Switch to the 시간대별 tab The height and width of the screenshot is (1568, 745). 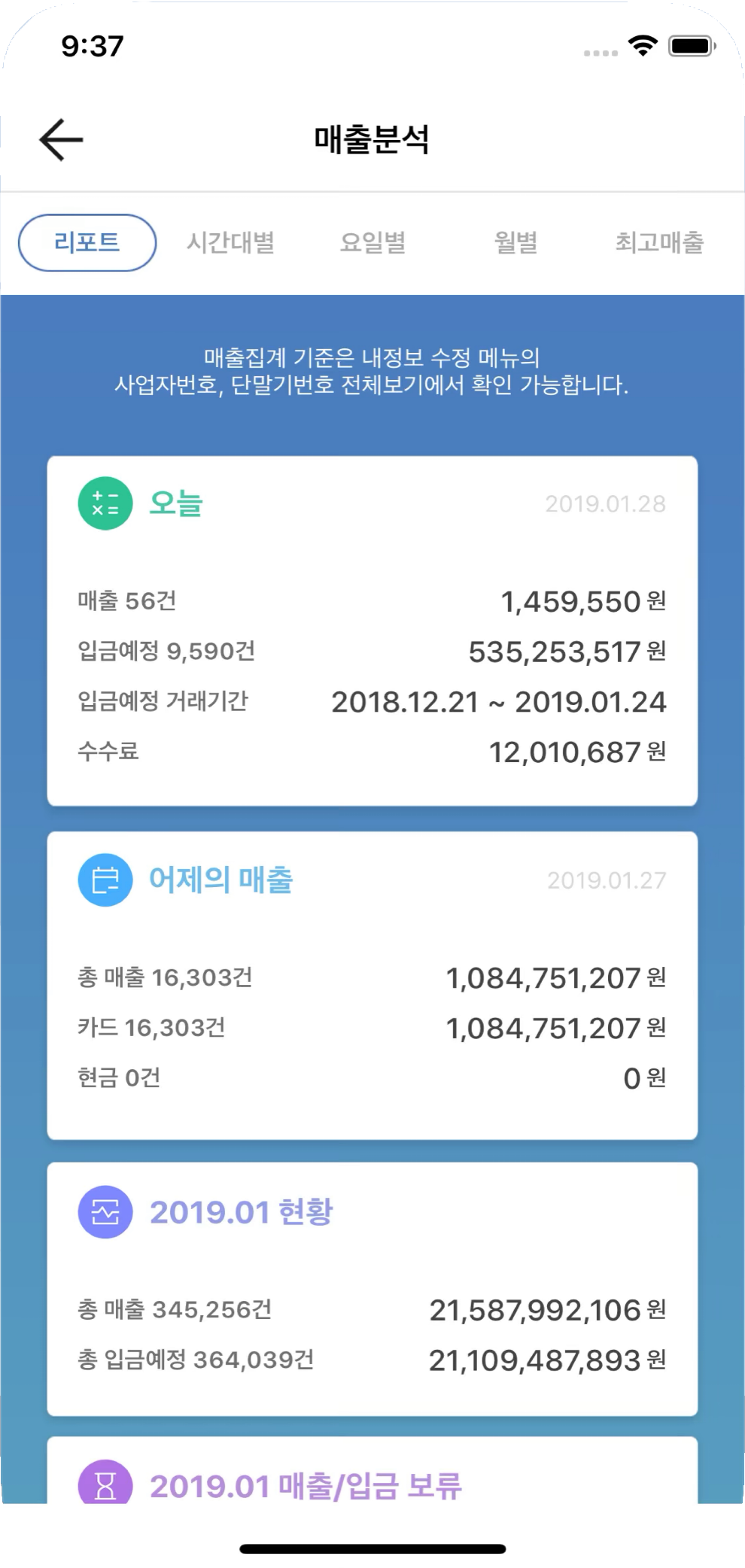[230, 242]
